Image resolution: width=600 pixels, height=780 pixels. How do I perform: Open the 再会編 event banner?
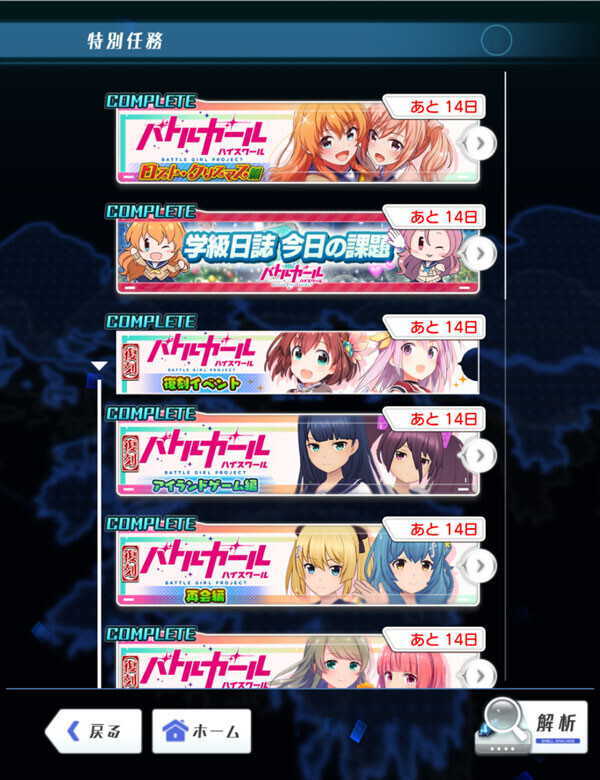tap(298, 565)
